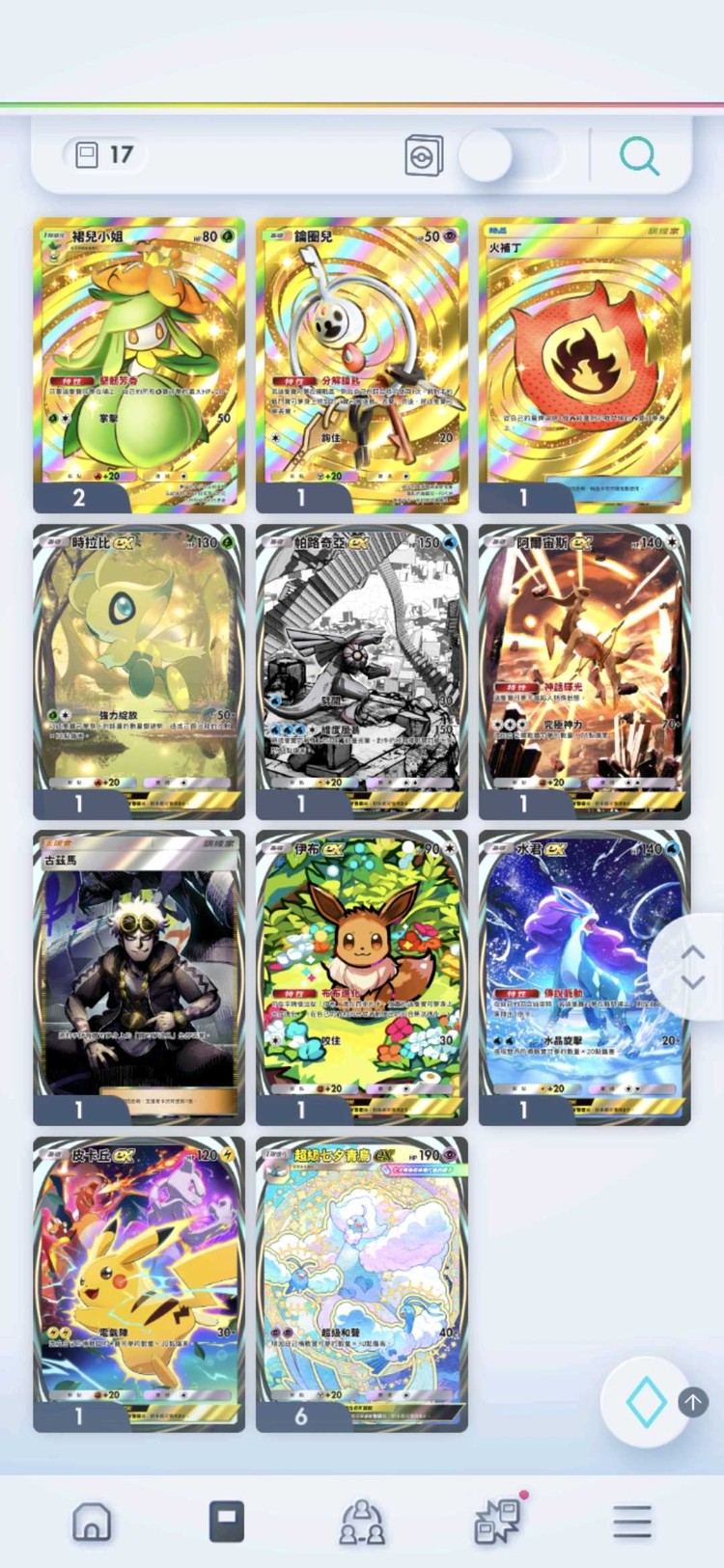724x1568 pixels.
Task: Jump back to top with arrow button
Action: click(693, 1401)
